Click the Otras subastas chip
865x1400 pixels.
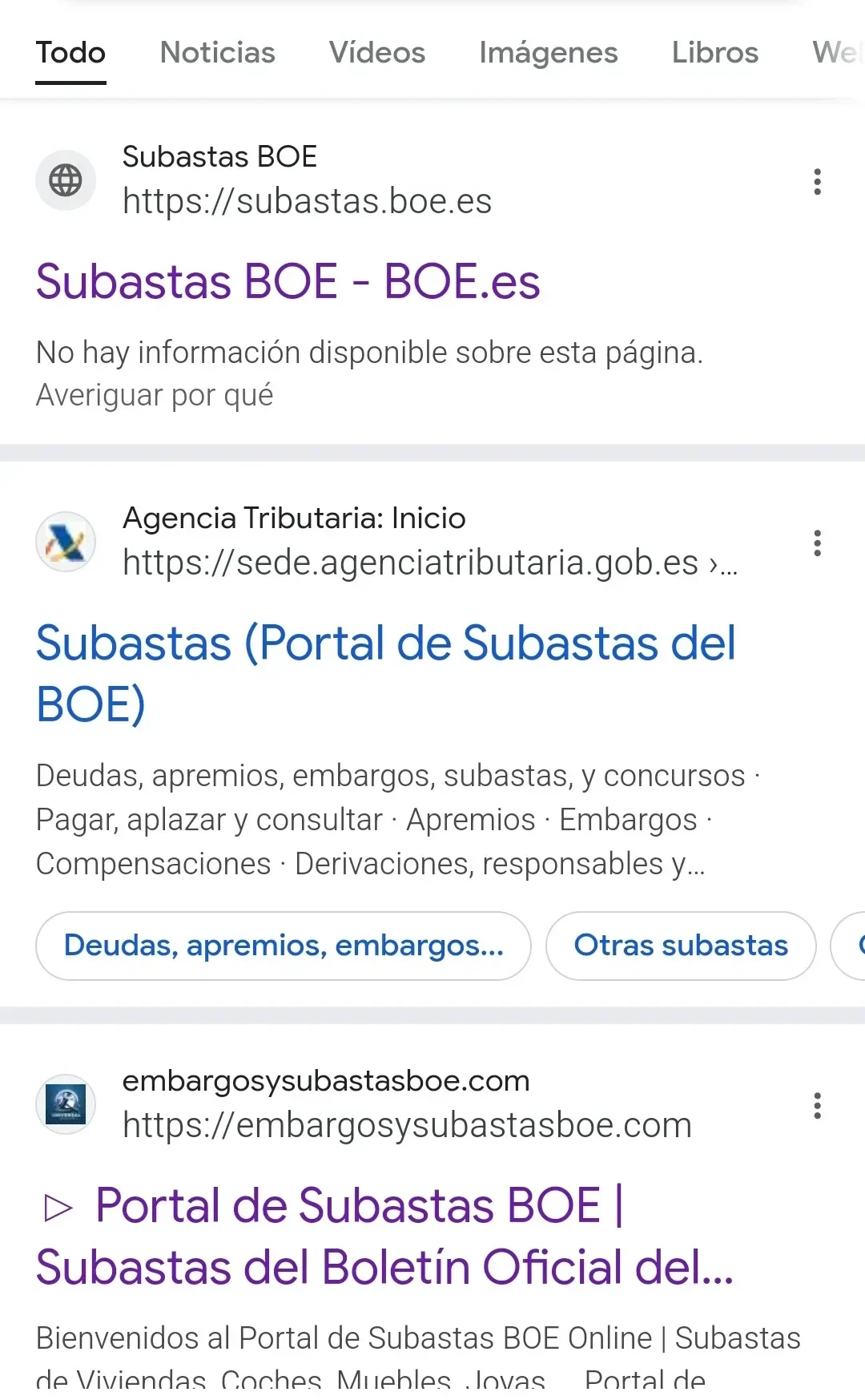680,946
